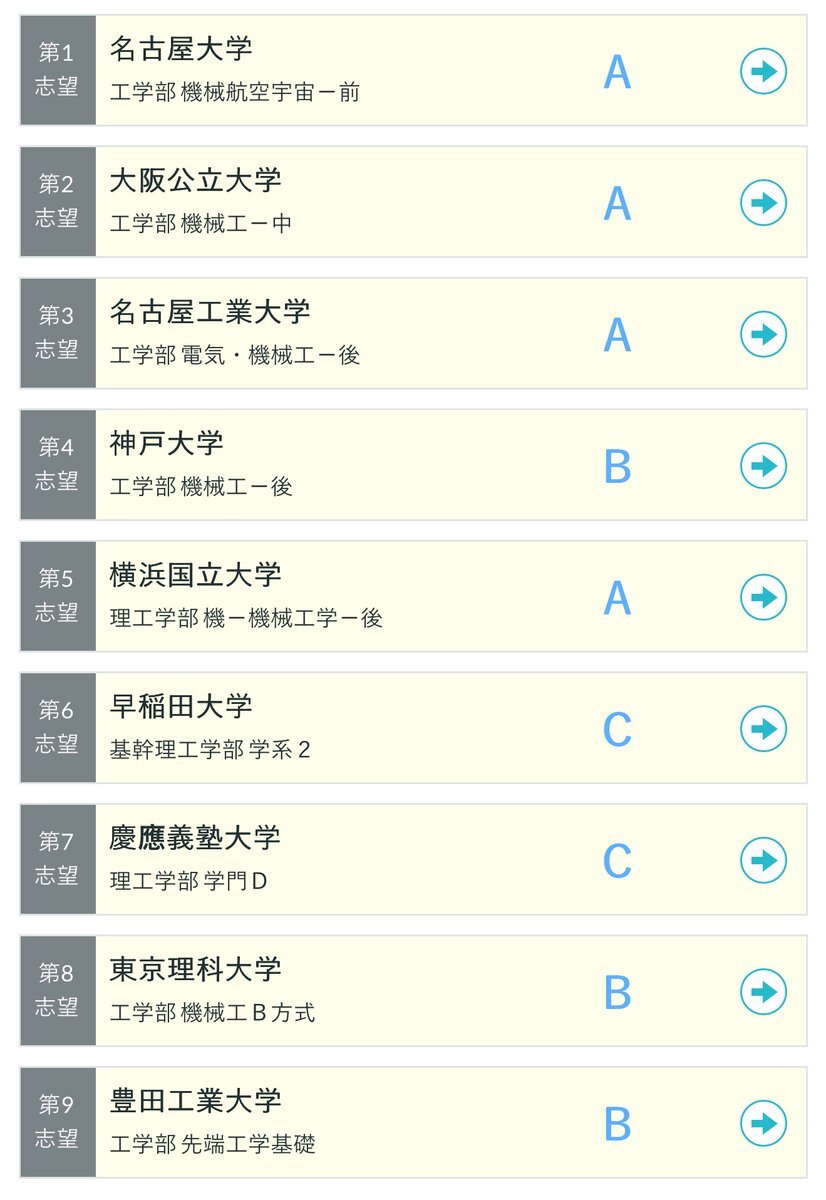Select the arrow for 横浜国立大学
The height and width of the screenshot is (1200, 826).
click(x=763, y=597)
